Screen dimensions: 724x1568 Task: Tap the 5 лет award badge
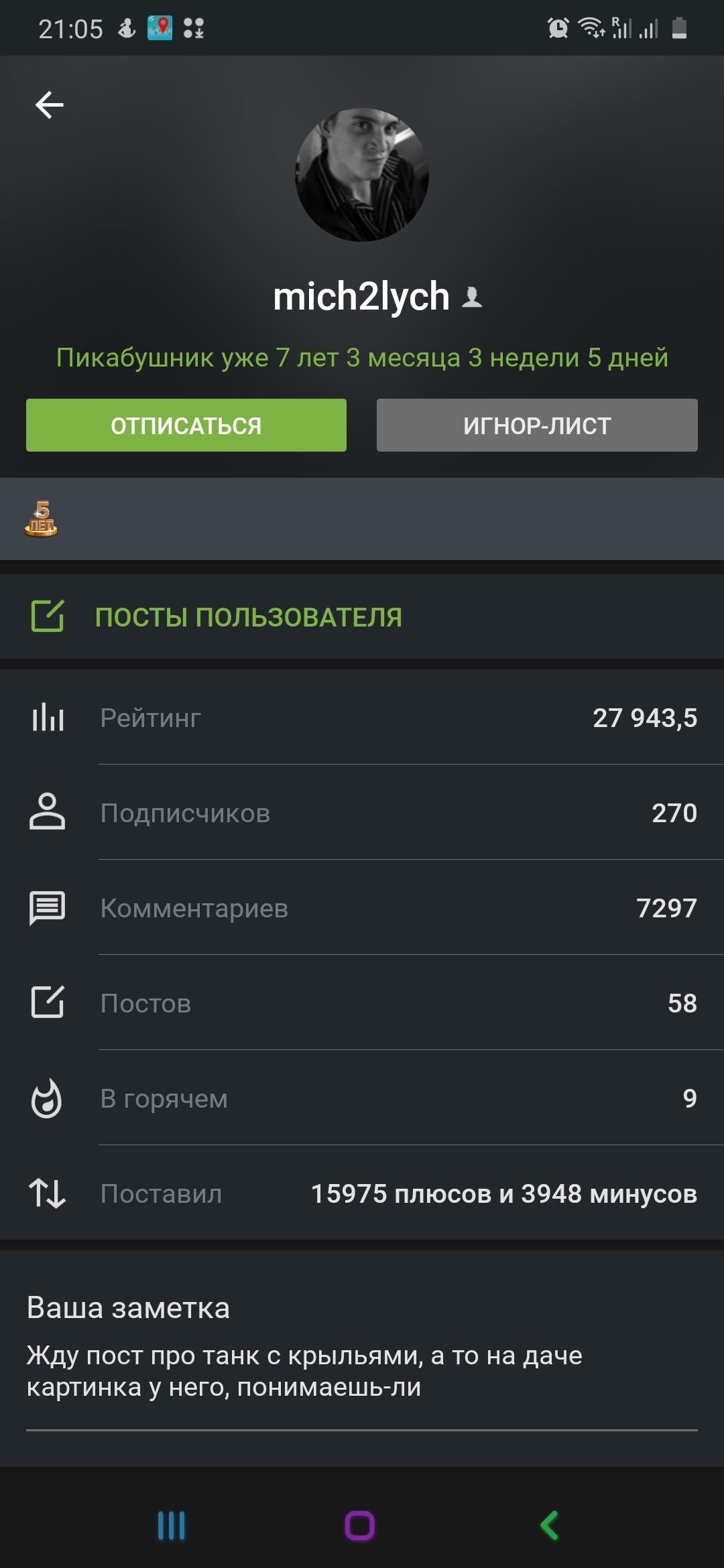pos(41,519)
